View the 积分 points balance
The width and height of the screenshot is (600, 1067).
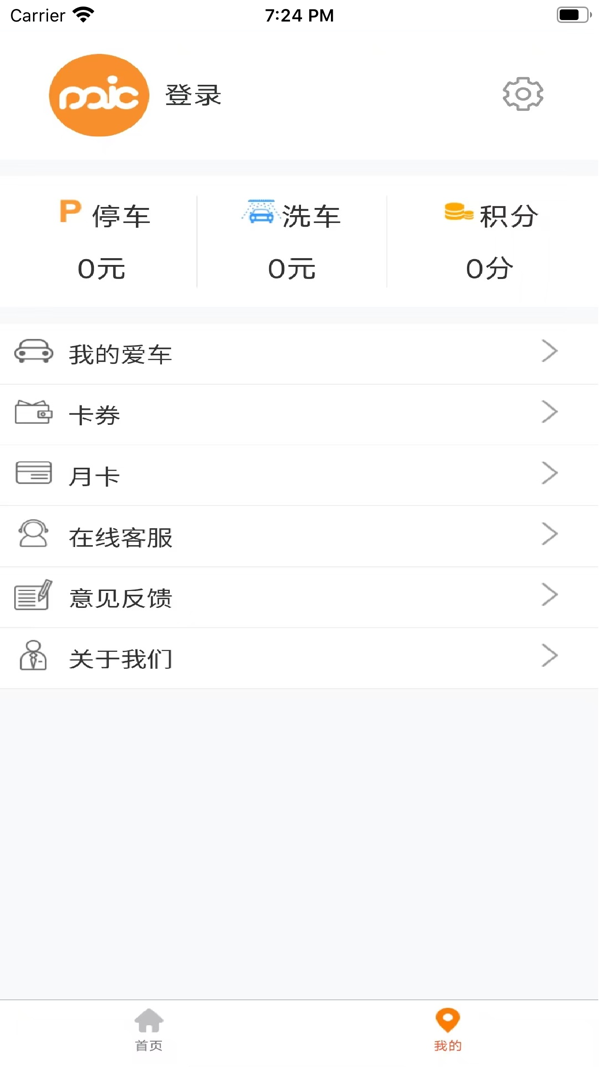[490, 240]
